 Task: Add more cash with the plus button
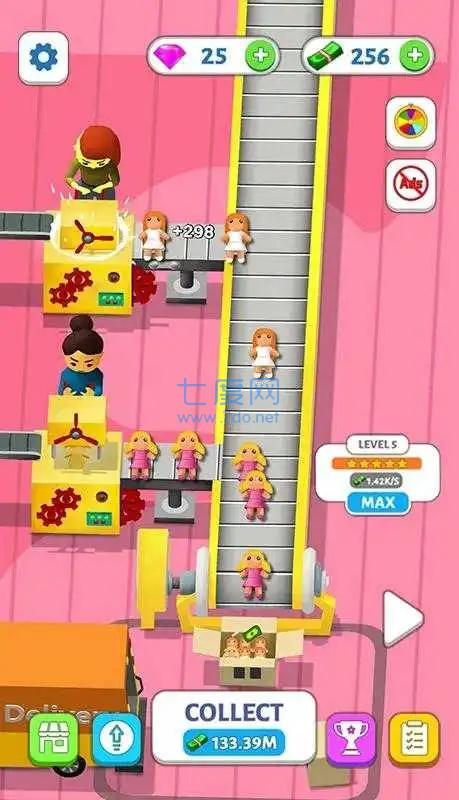pyautogui.click(x=415, y=55)
